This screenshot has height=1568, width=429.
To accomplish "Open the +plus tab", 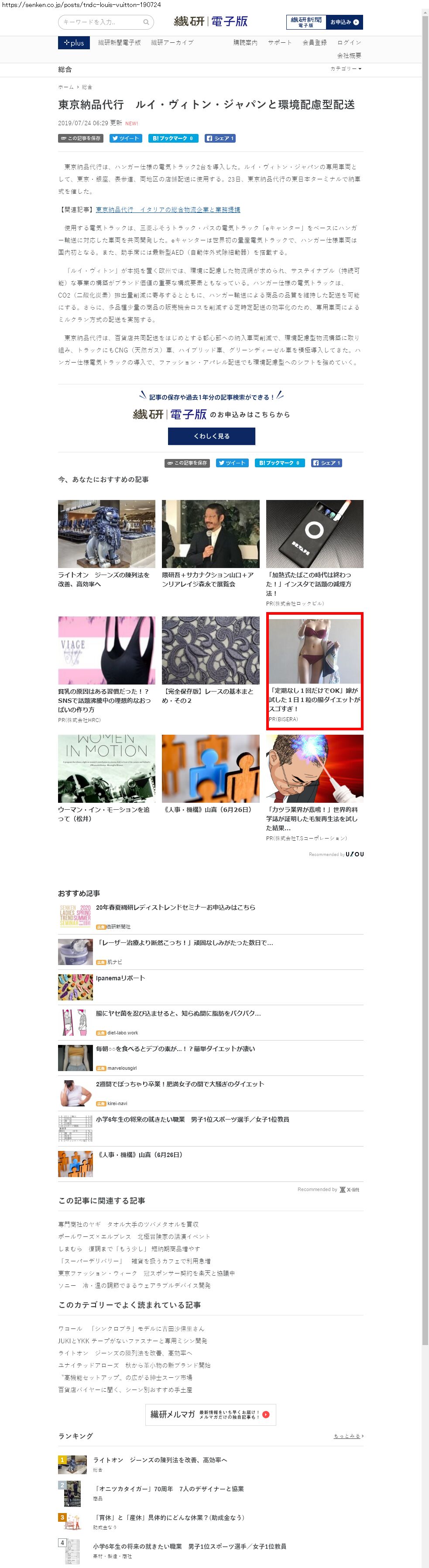I will pyautogui.click(x=74, y=43).
